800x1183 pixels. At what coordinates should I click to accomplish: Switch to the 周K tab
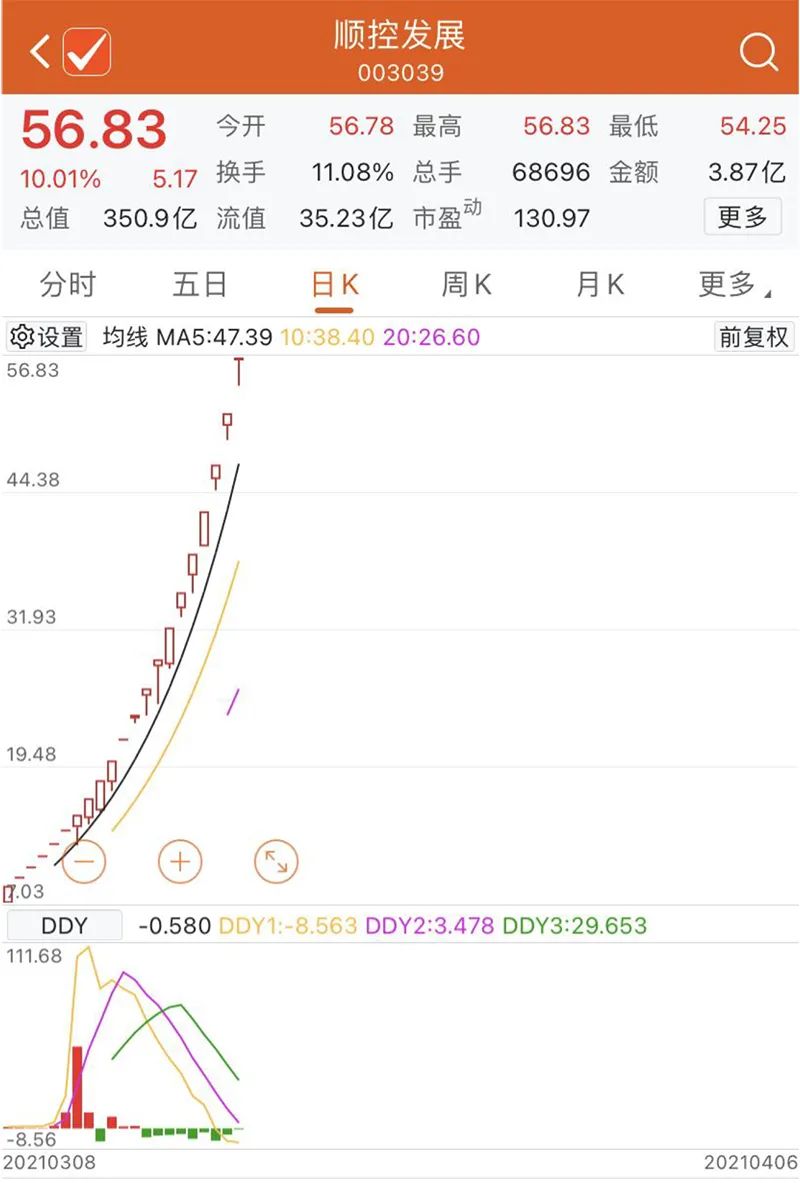click(x=466, y=285)
